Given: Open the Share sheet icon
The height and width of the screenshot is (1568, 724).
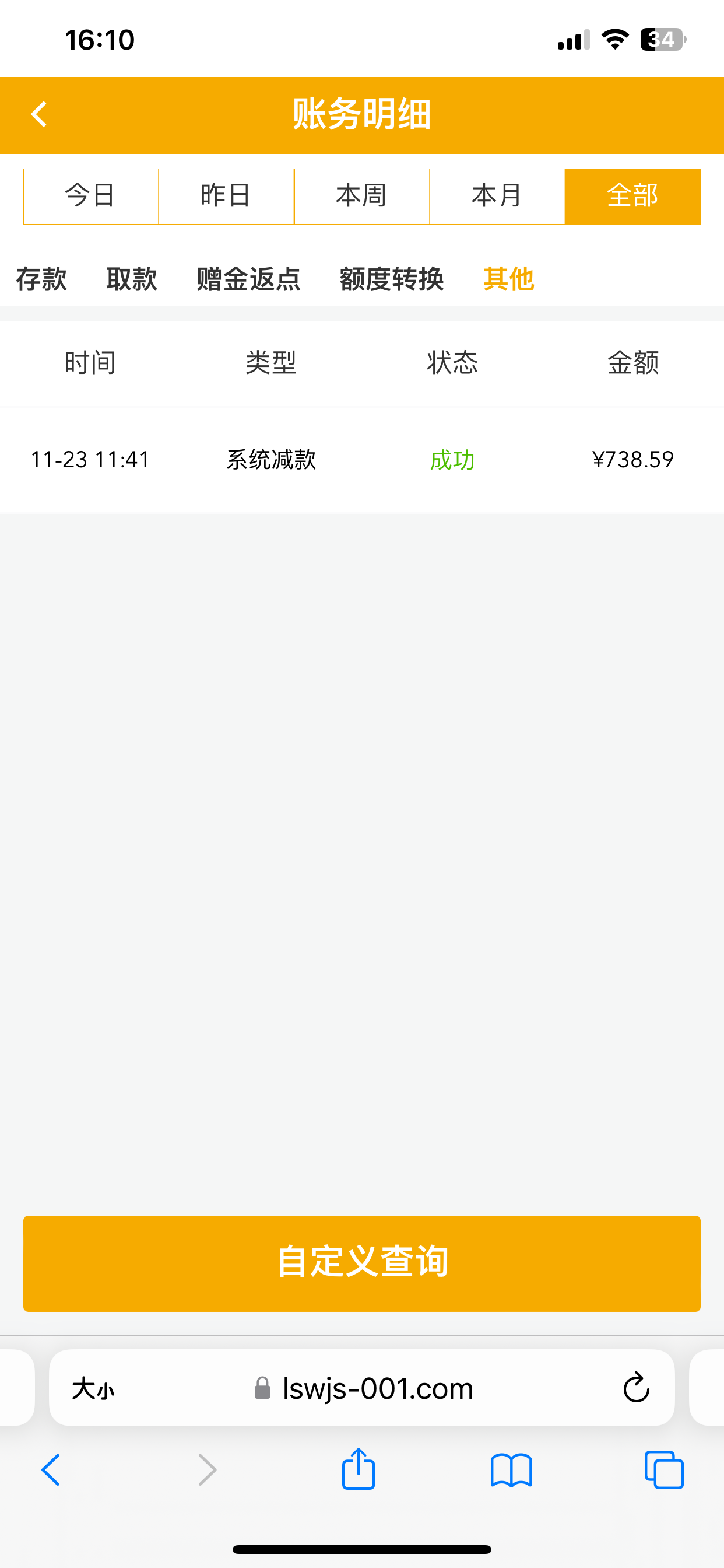Looking at the screenshot, I should (x=359, y=1471).
